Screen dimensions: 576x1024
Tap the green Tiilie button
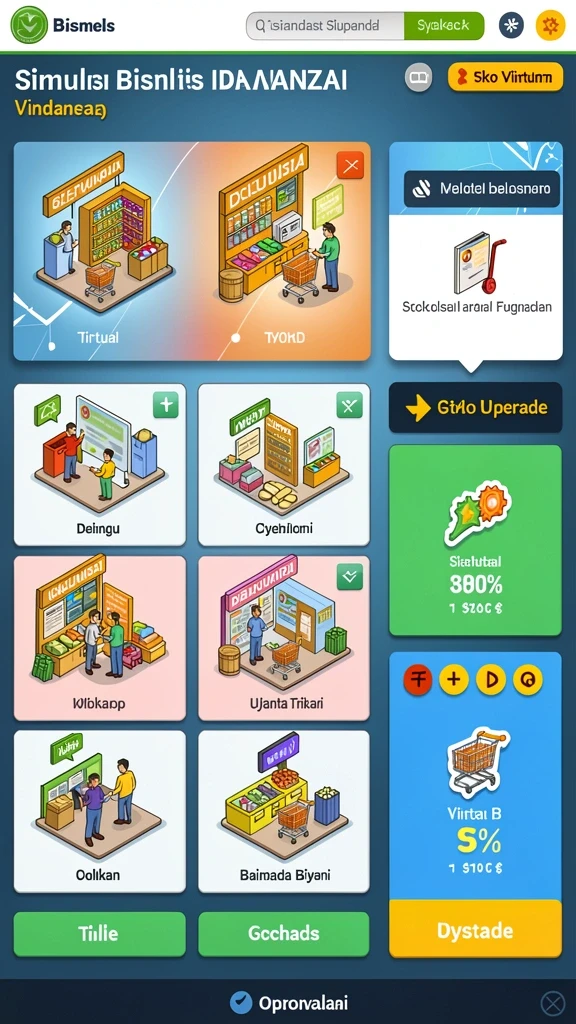100,934
